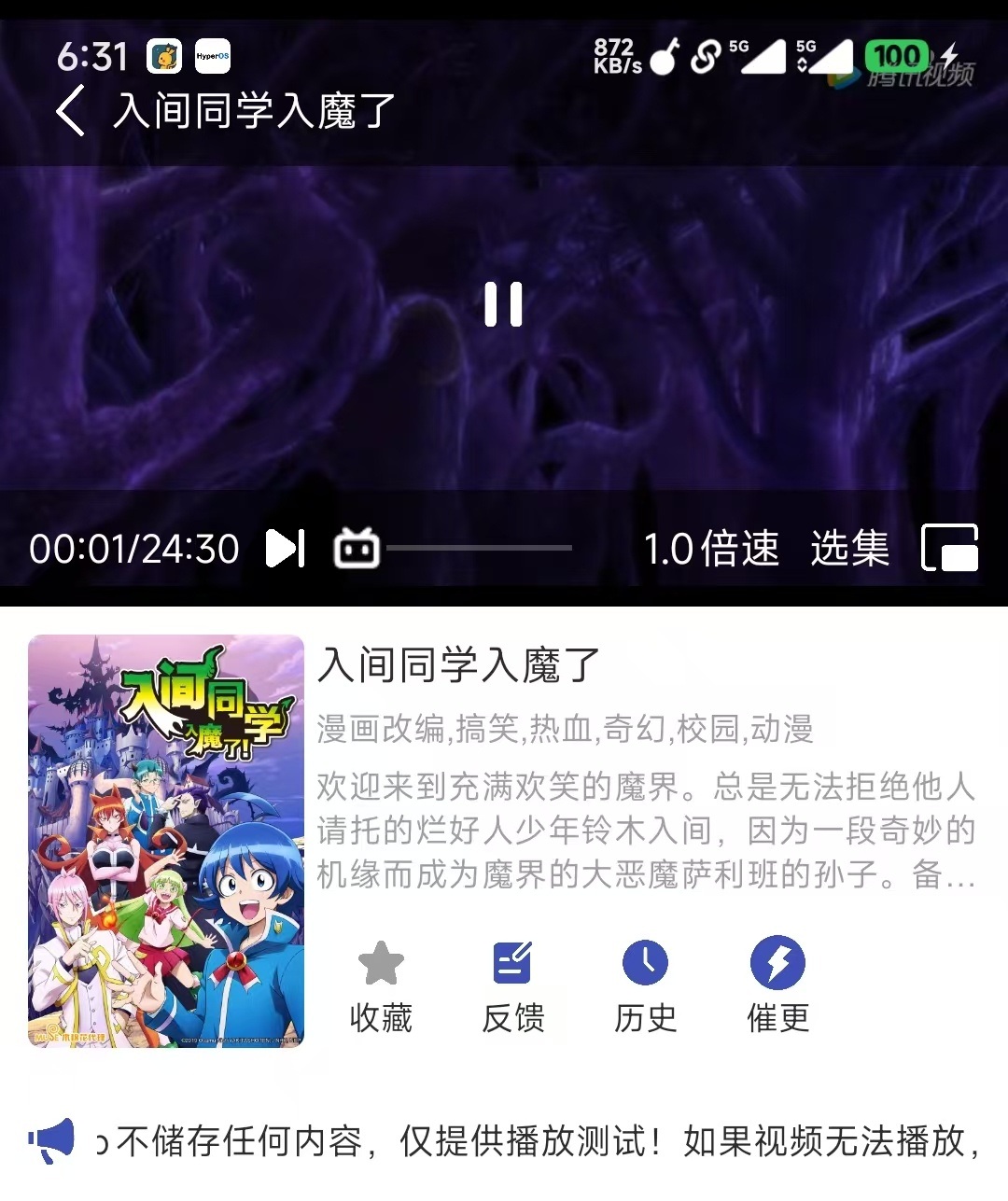1008x1201 pixels.
Task: Tap the announcement megaphone icon
Action: pos(49,1140)
